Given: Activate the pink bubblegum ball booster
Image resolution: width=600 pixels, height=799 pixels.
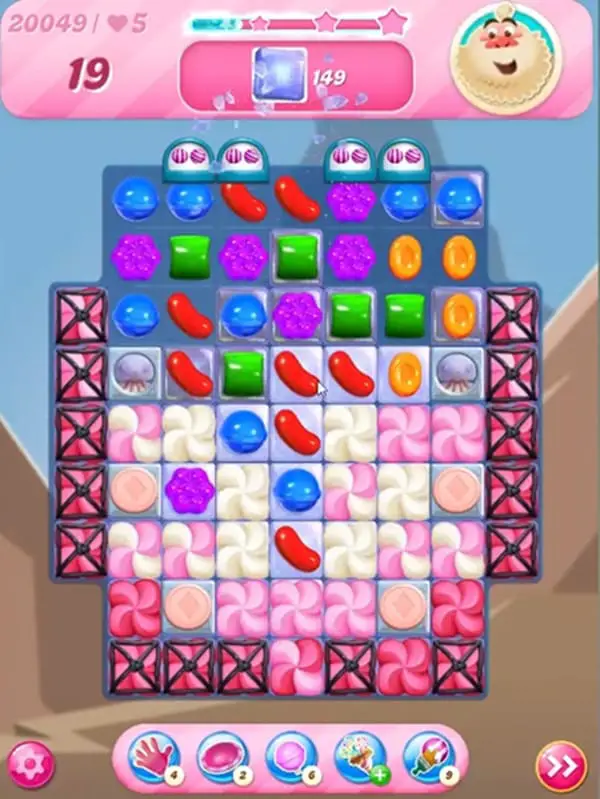Looking at the screenshot, I should point(290,758).
